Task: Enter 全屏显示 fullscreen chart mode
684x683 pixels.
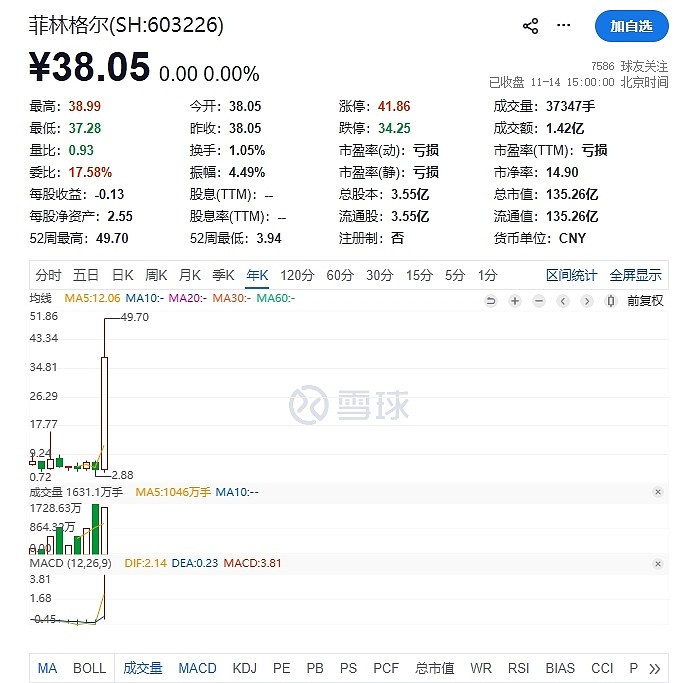Action: tap(635, 275)
